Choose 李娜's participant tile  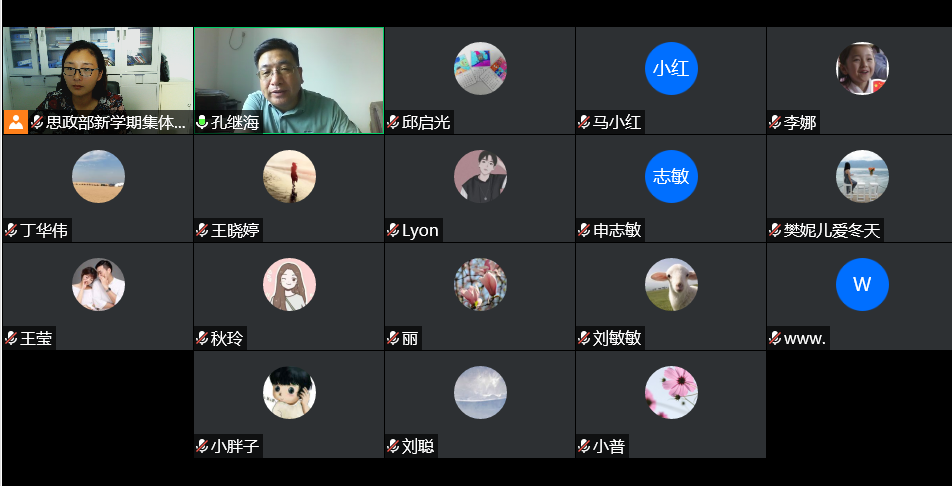[862, 80]
